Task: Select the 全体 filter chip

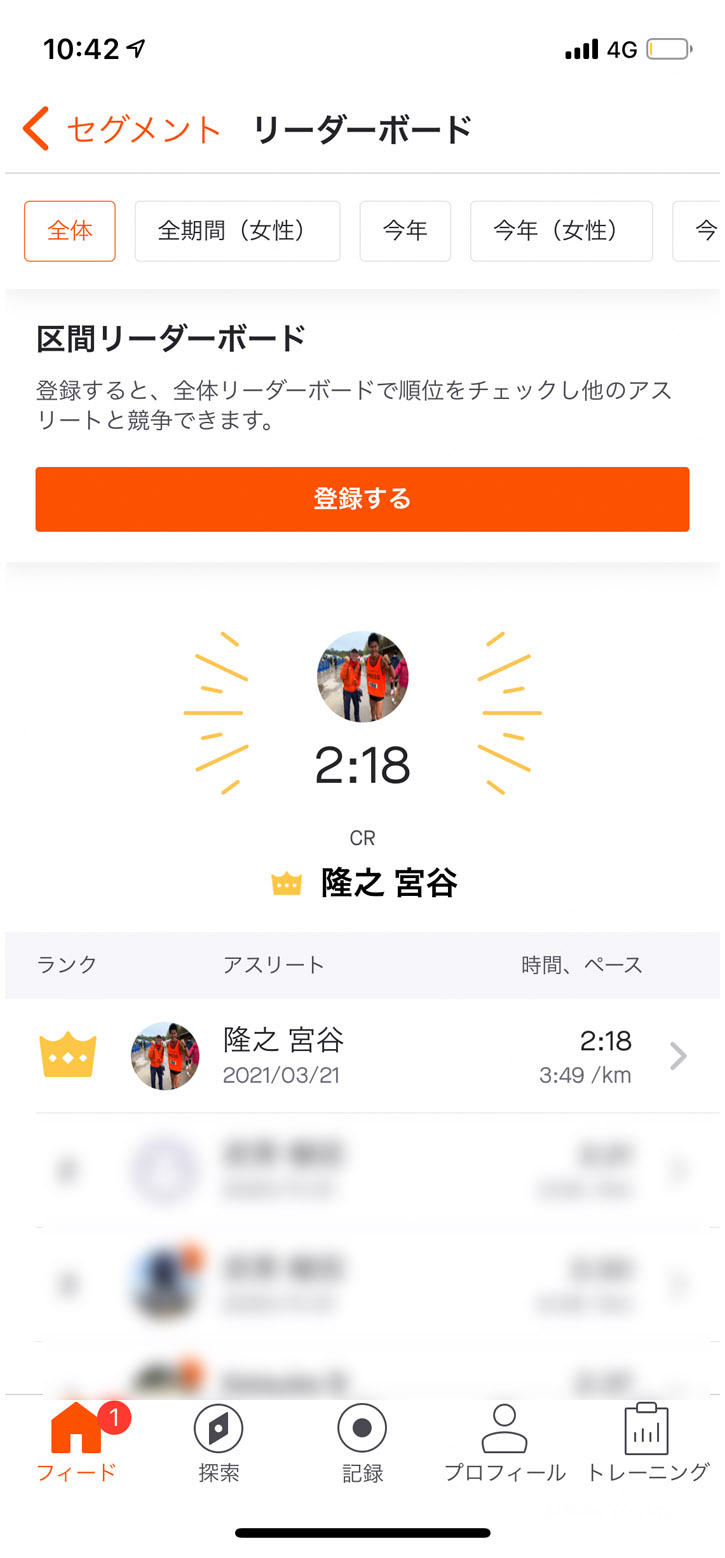Action: tap(70, 231)
